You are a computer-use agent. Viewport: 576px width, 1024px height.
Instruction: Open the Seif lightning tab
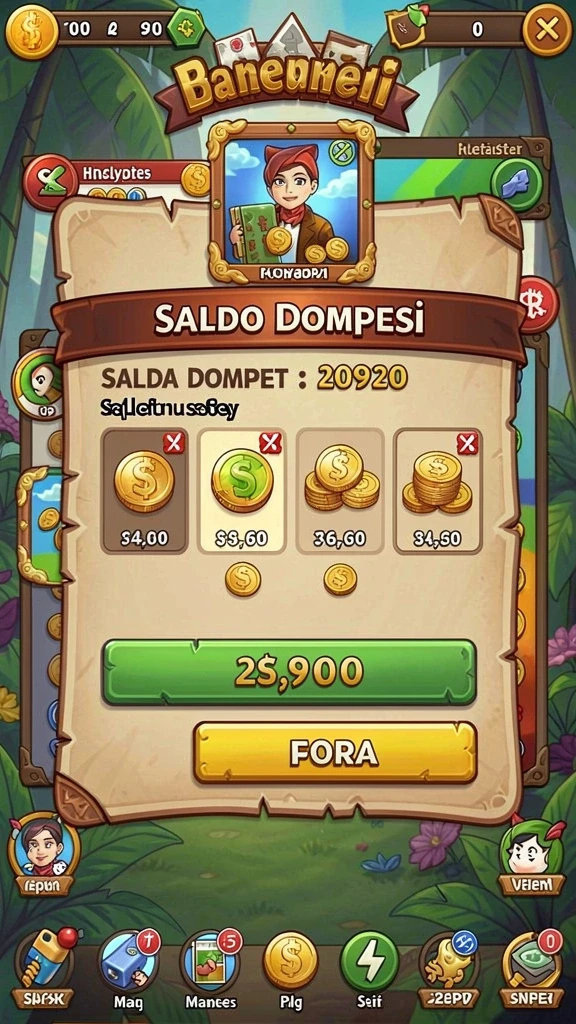coord(370,968)
